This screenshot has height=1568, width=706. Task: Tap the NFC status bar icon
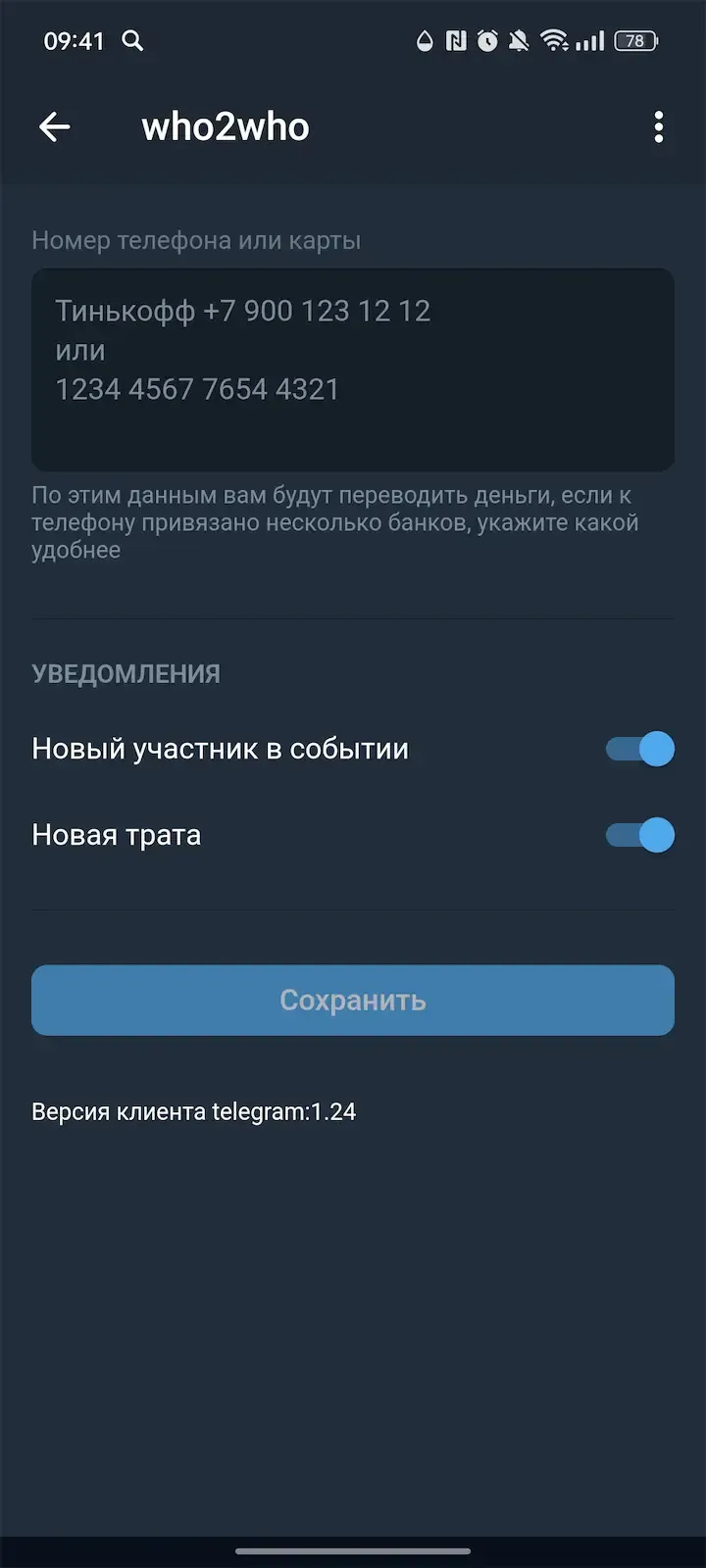pos(455,41)
